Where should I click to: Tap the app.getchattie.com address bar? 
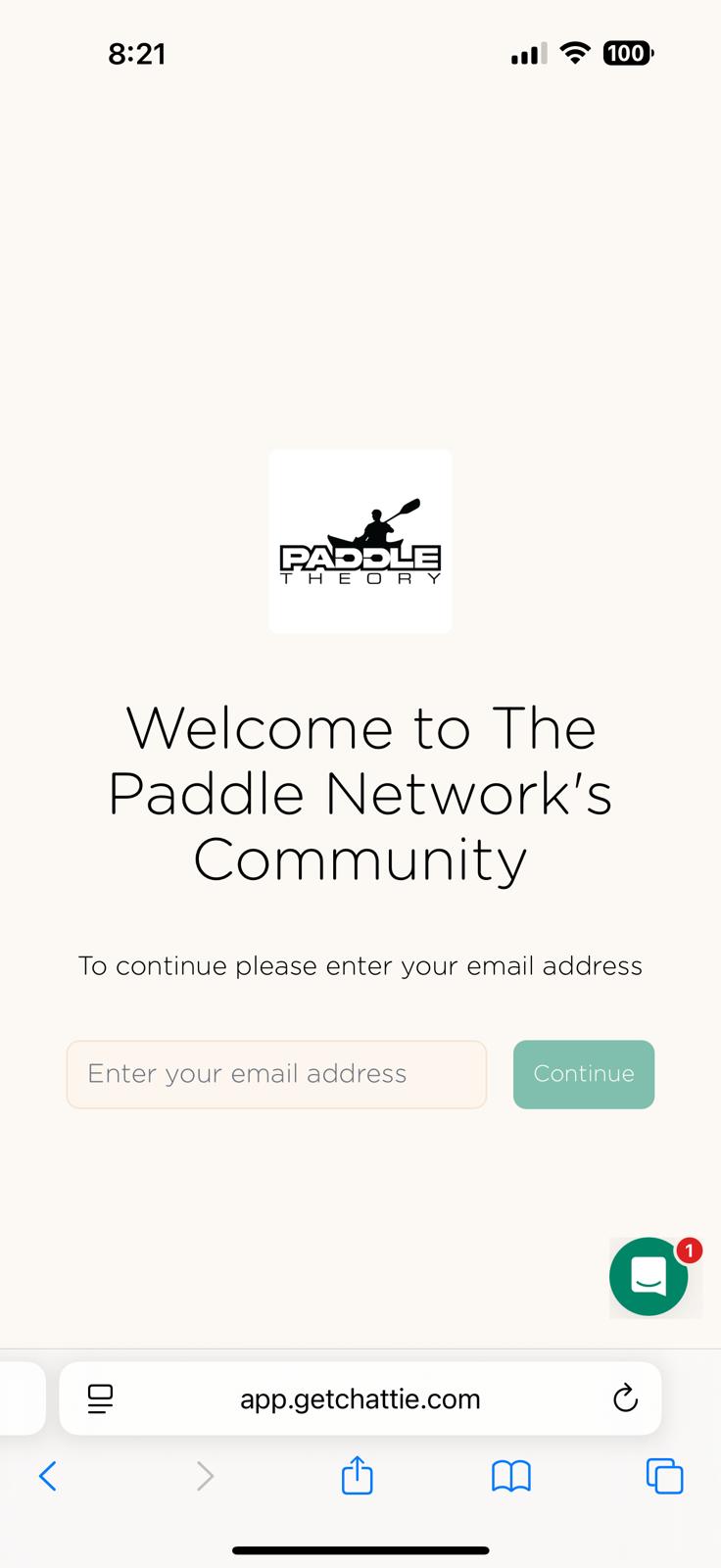360,1398
